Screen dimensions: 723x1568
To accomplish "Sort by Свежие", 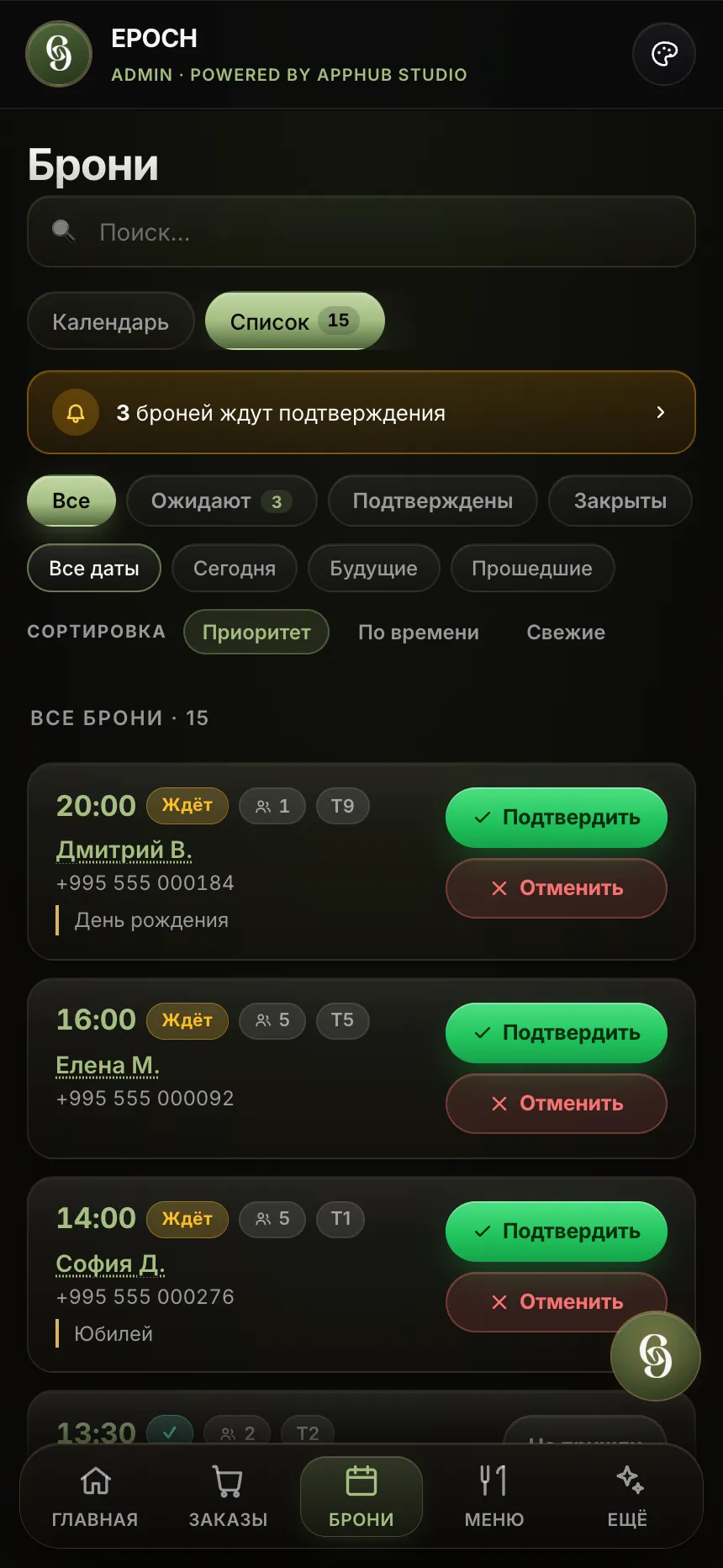I will 566,633.
